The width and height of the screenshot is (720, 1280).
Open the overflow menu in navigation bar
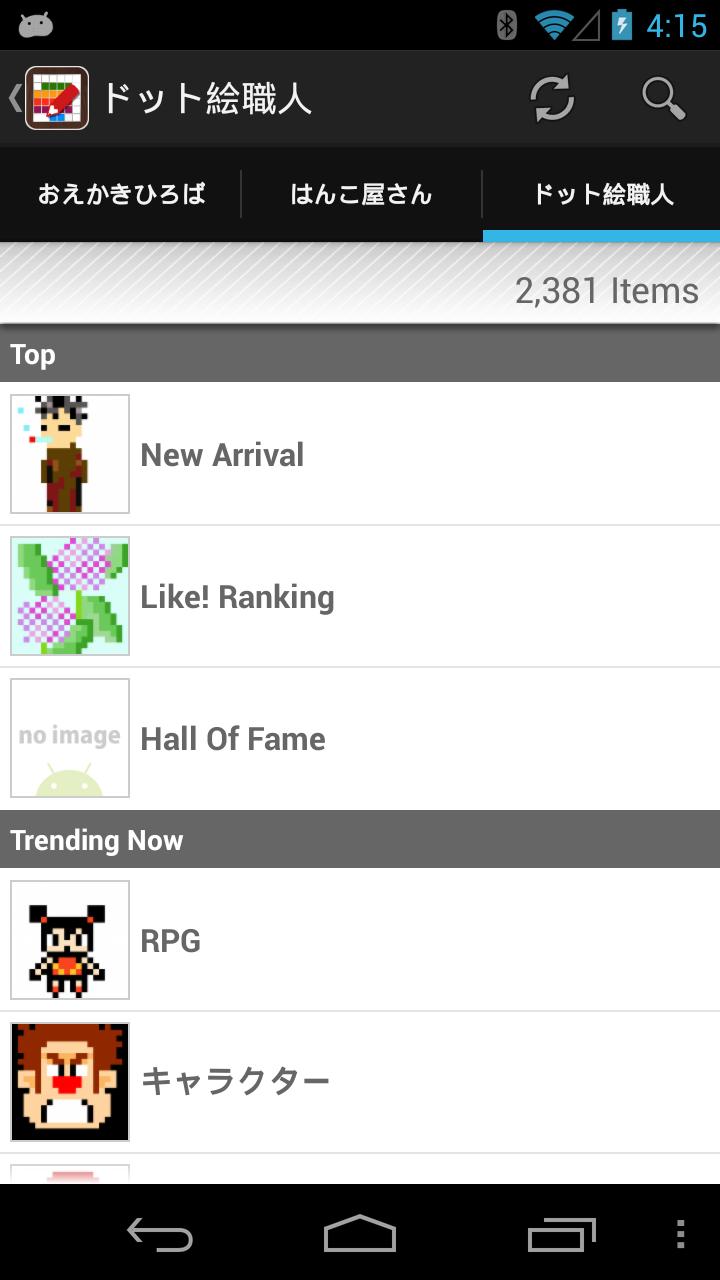coord(680,1234)
